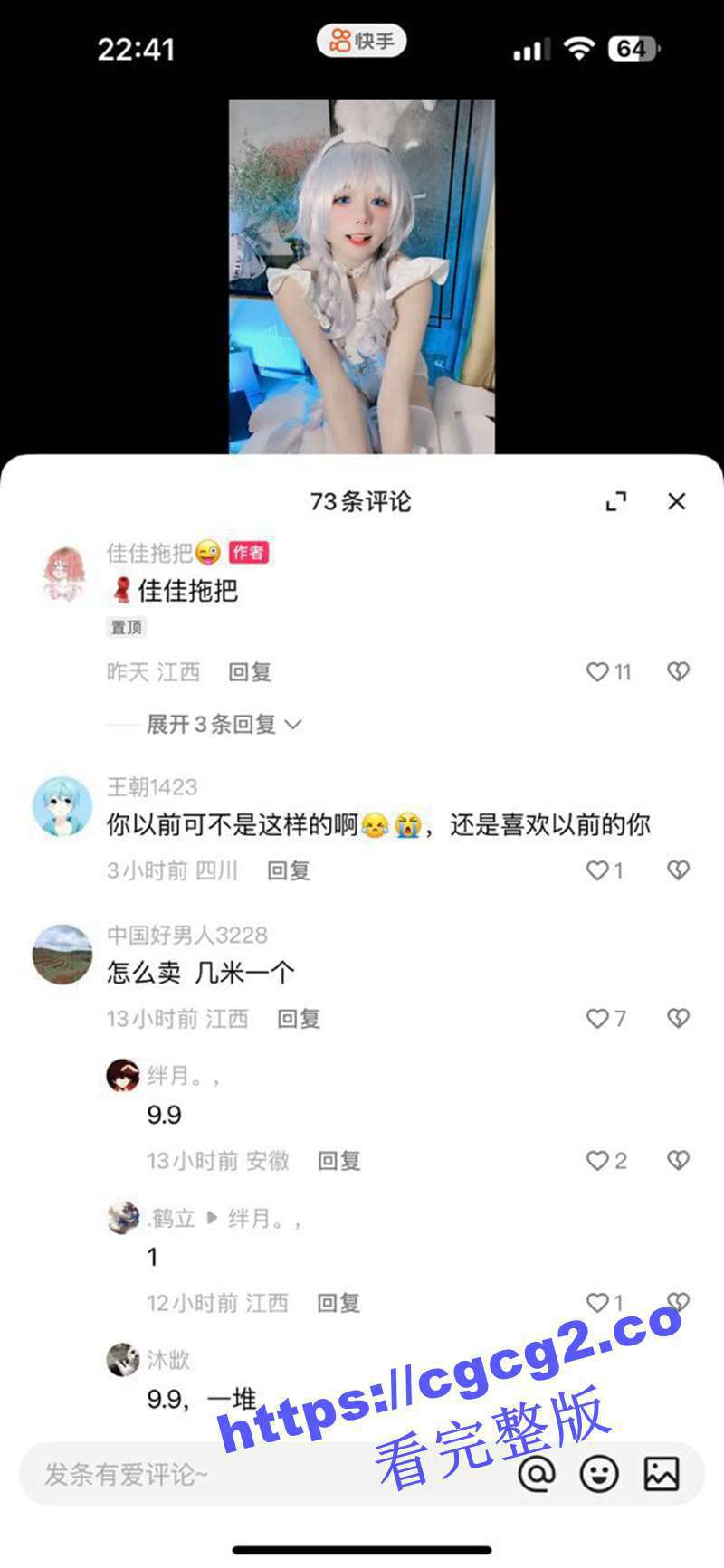Image resolution: width=724 pixels, height=1568 pixels.
Task: Attach an image to the comment
Action: pos(662,1474)
